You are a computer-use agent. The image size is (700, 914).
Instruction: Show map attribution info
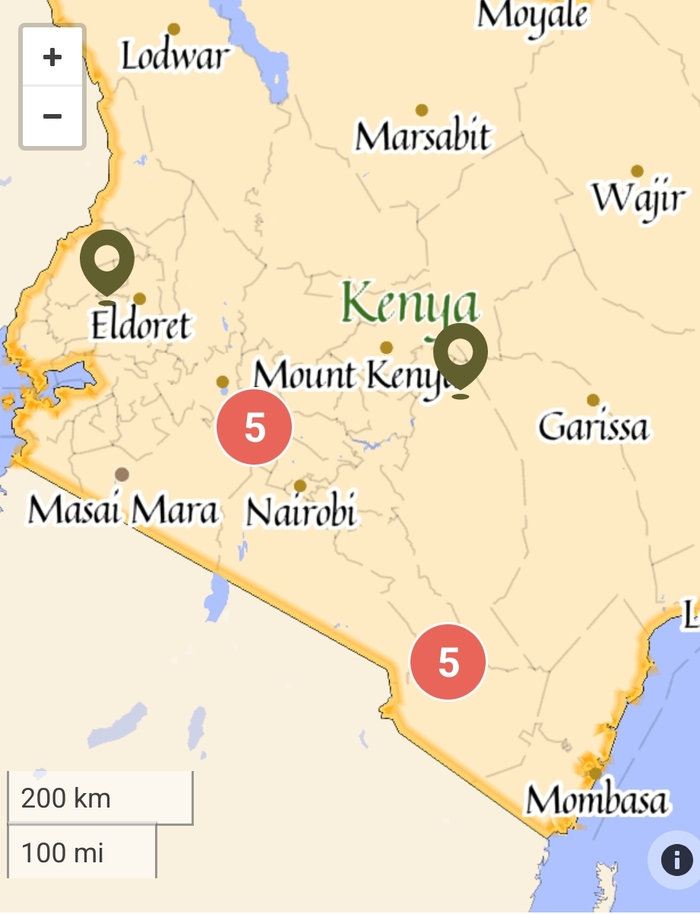[x=676, y=859]
